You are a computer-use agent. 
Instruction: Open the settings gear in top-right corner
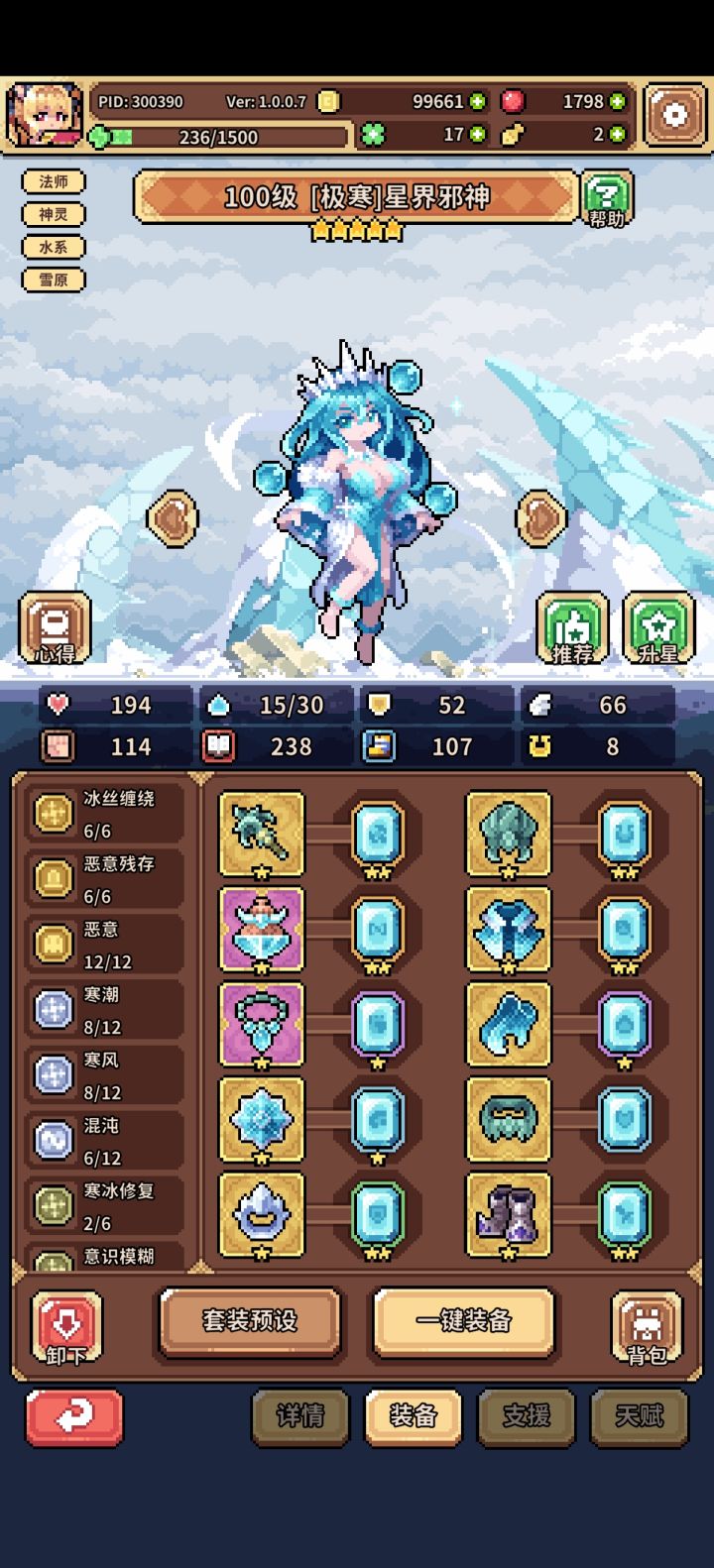point(675,112)
